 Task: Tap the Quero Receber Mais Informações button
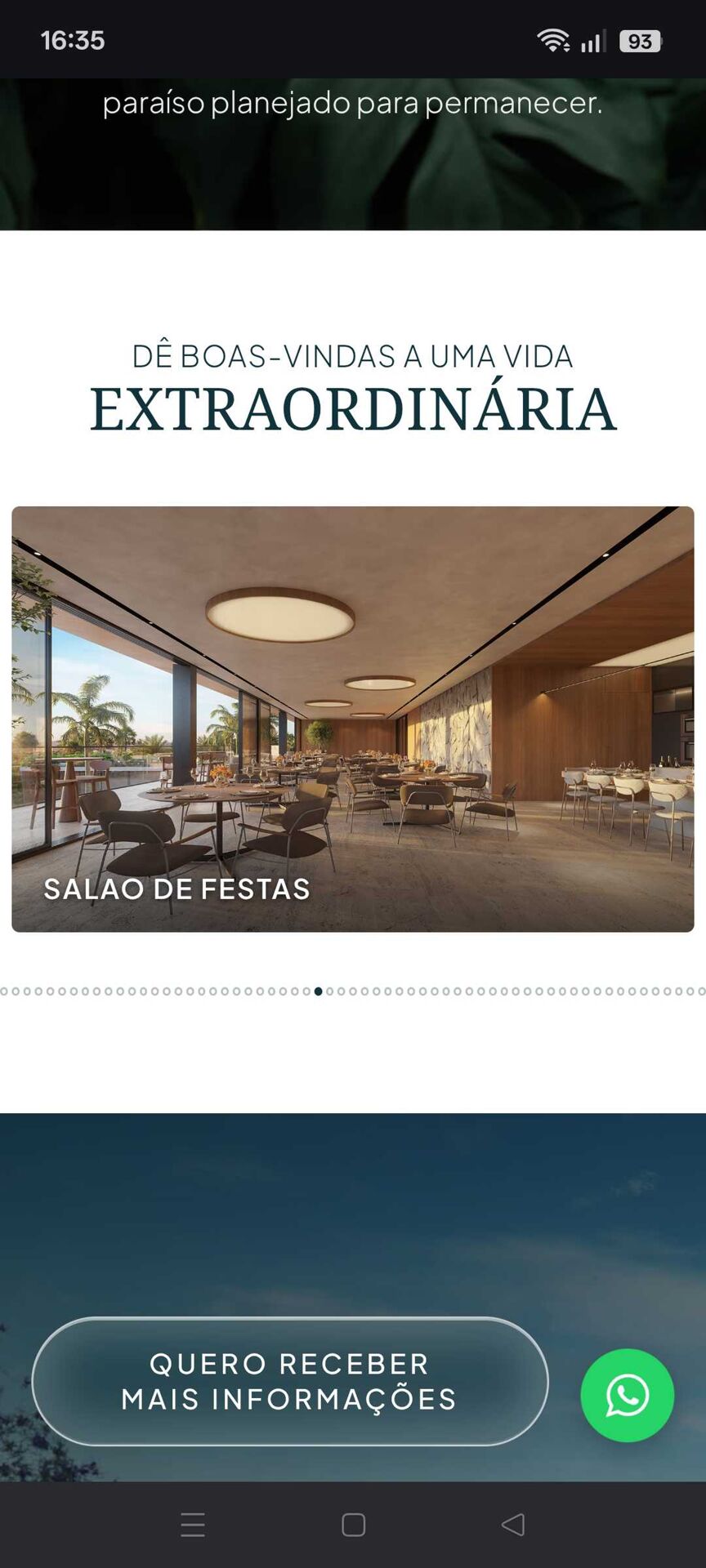[x=290, y=1381]
